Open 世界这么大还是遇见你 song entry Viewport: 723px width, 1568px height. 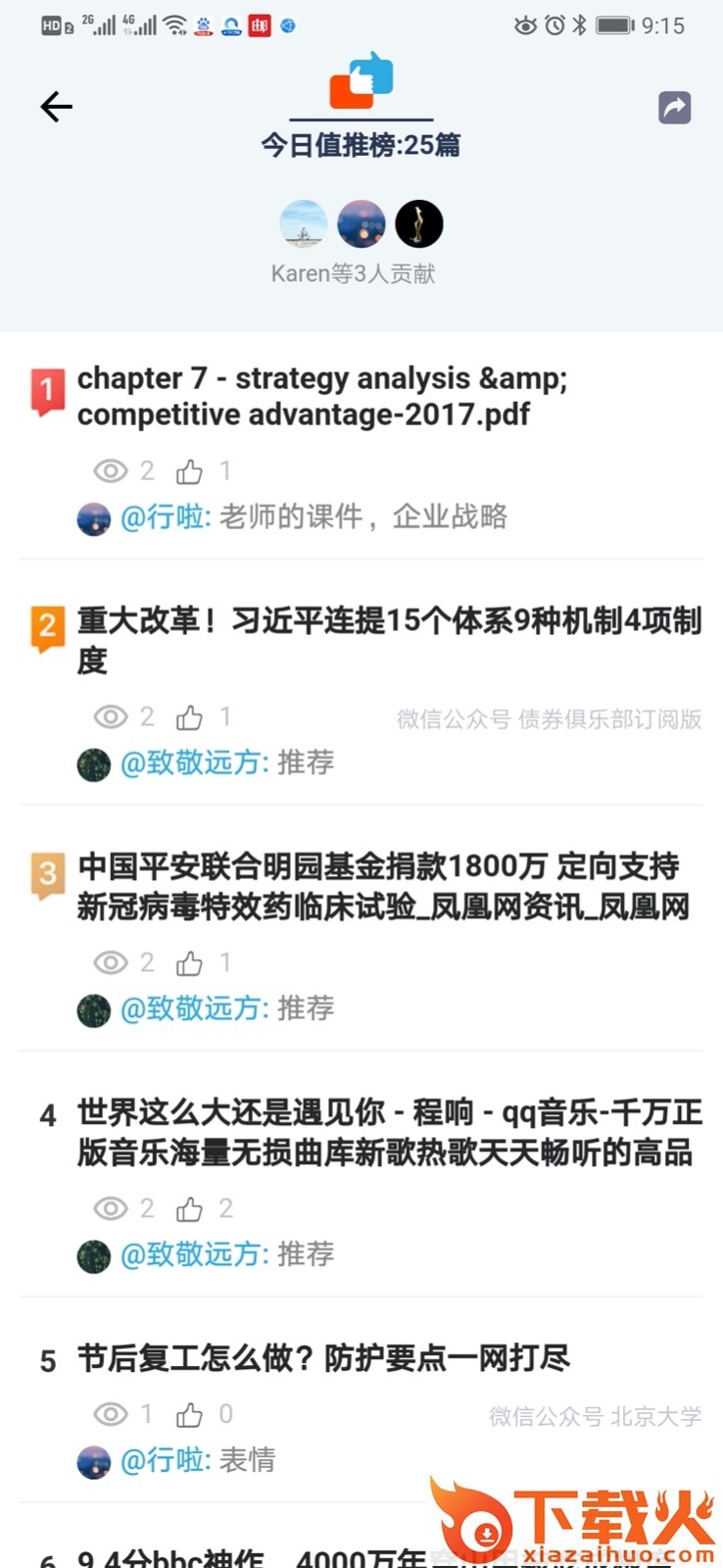point(389,1132)
